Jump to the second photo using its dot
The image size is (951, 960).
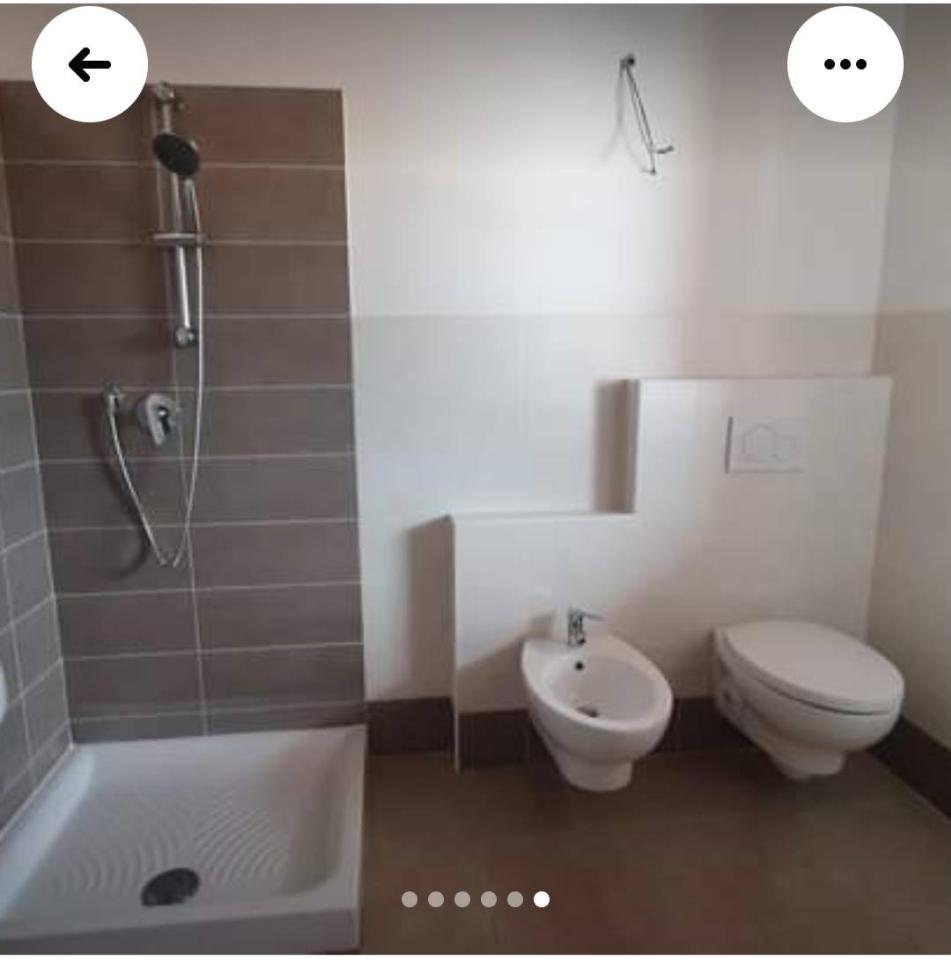[x=438, y=899]
